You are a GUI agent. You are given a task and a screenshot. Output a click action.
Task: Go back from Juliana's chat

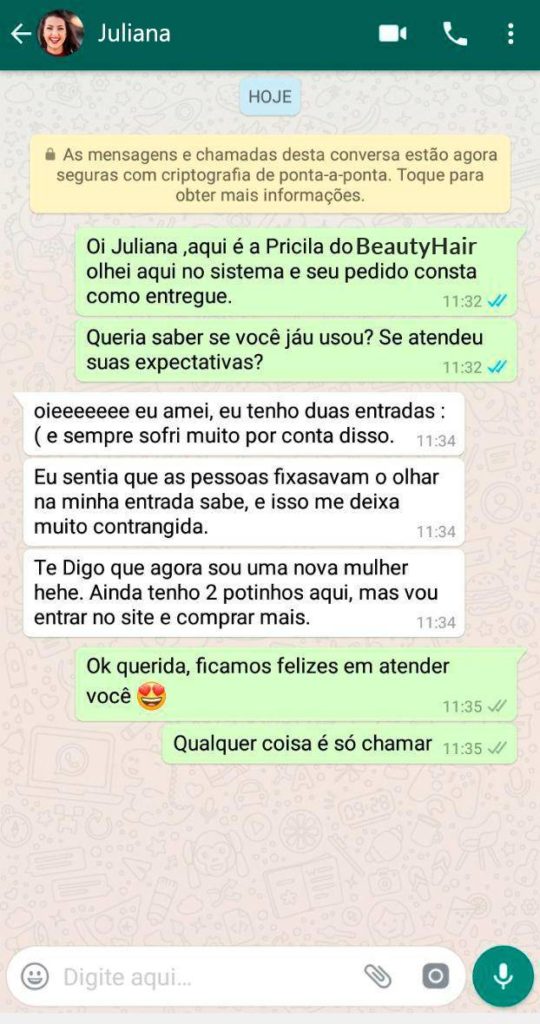tap(21, 34)
